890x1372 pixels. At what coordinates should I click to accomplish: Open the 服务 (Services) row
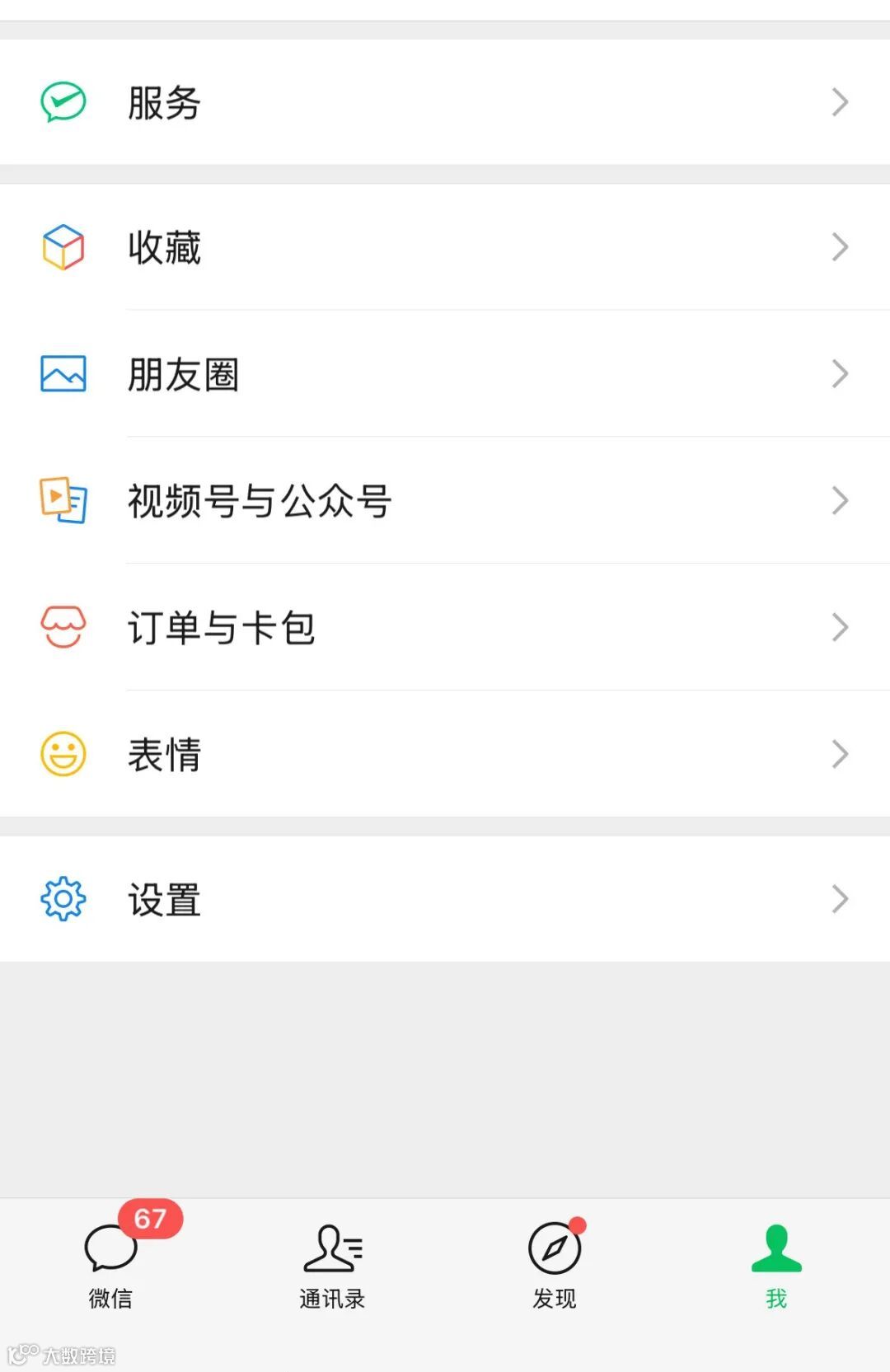point(445,102)
